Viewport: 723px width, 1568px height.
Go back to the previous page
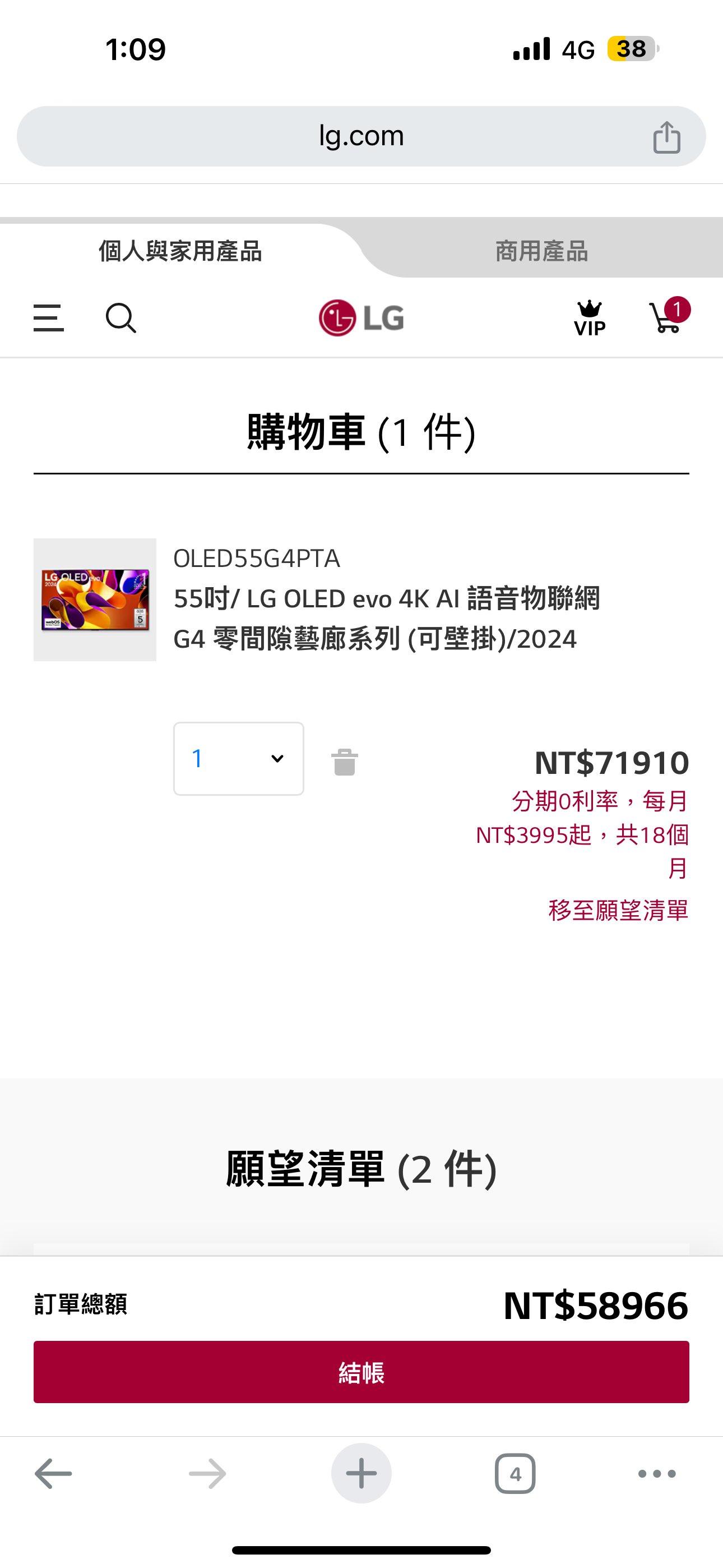pos(54,1474)
